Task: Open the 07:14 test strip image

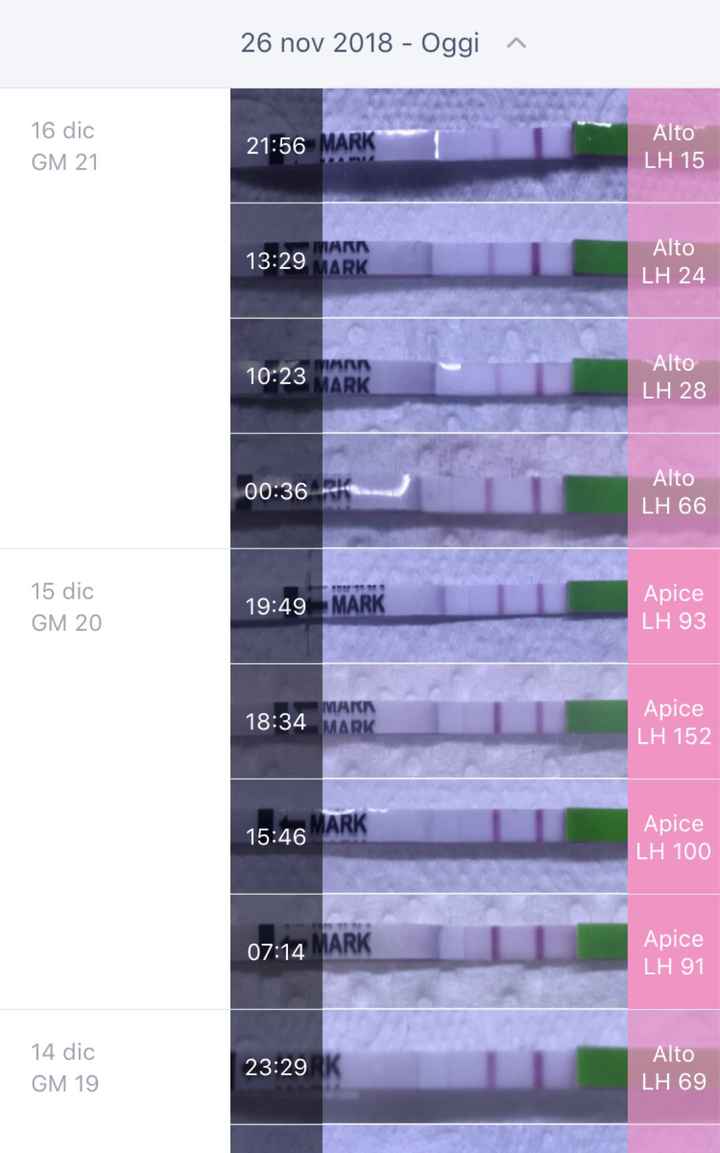Action: pos(430,952)
